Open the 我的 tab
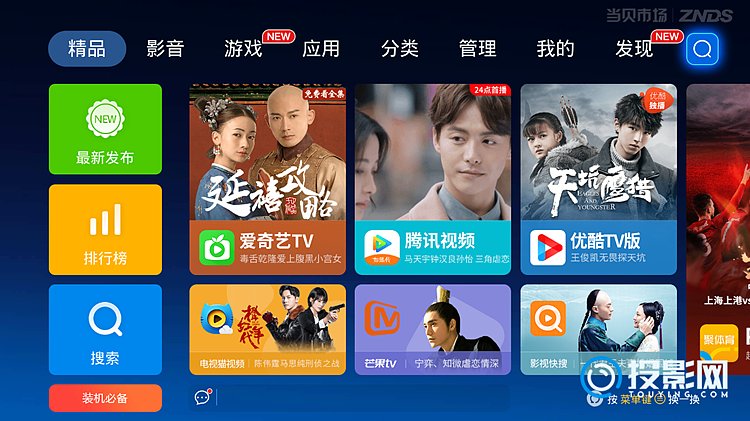 tap(555, 49)
